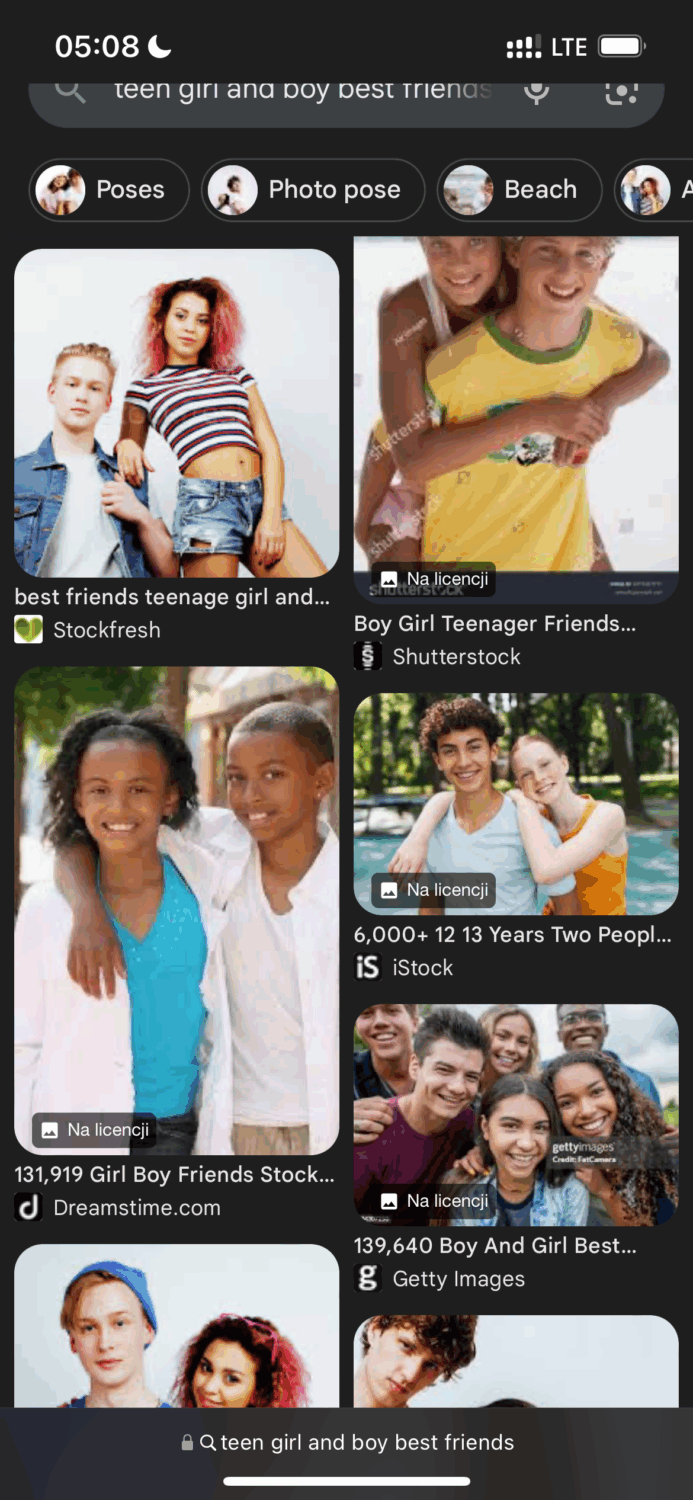Start voice search with the microphone
The width and height of the screenshot is (693, 1500).
(537, 92)
